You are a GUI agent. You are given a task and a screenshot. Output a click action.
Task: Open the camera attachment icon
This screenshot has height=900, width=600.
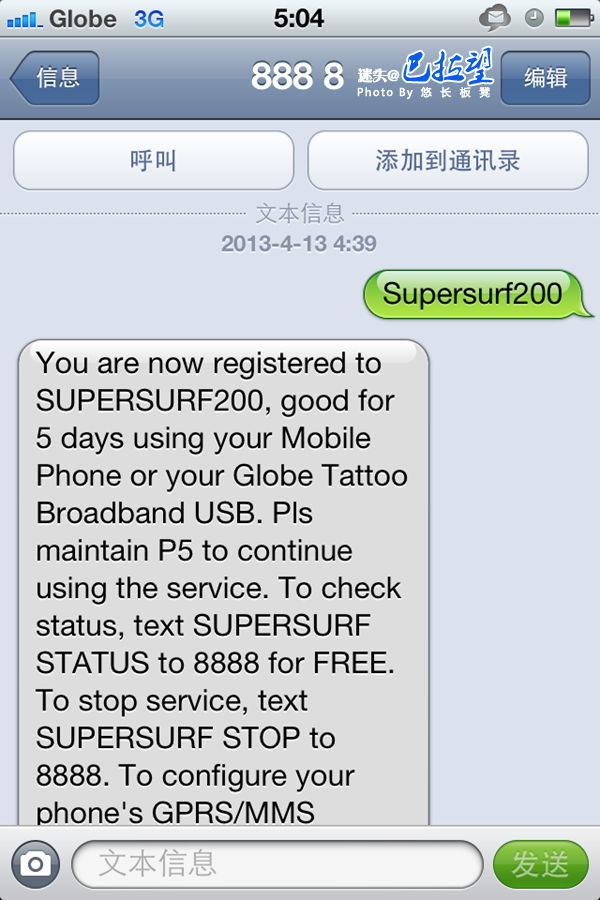tap(36, 864)
